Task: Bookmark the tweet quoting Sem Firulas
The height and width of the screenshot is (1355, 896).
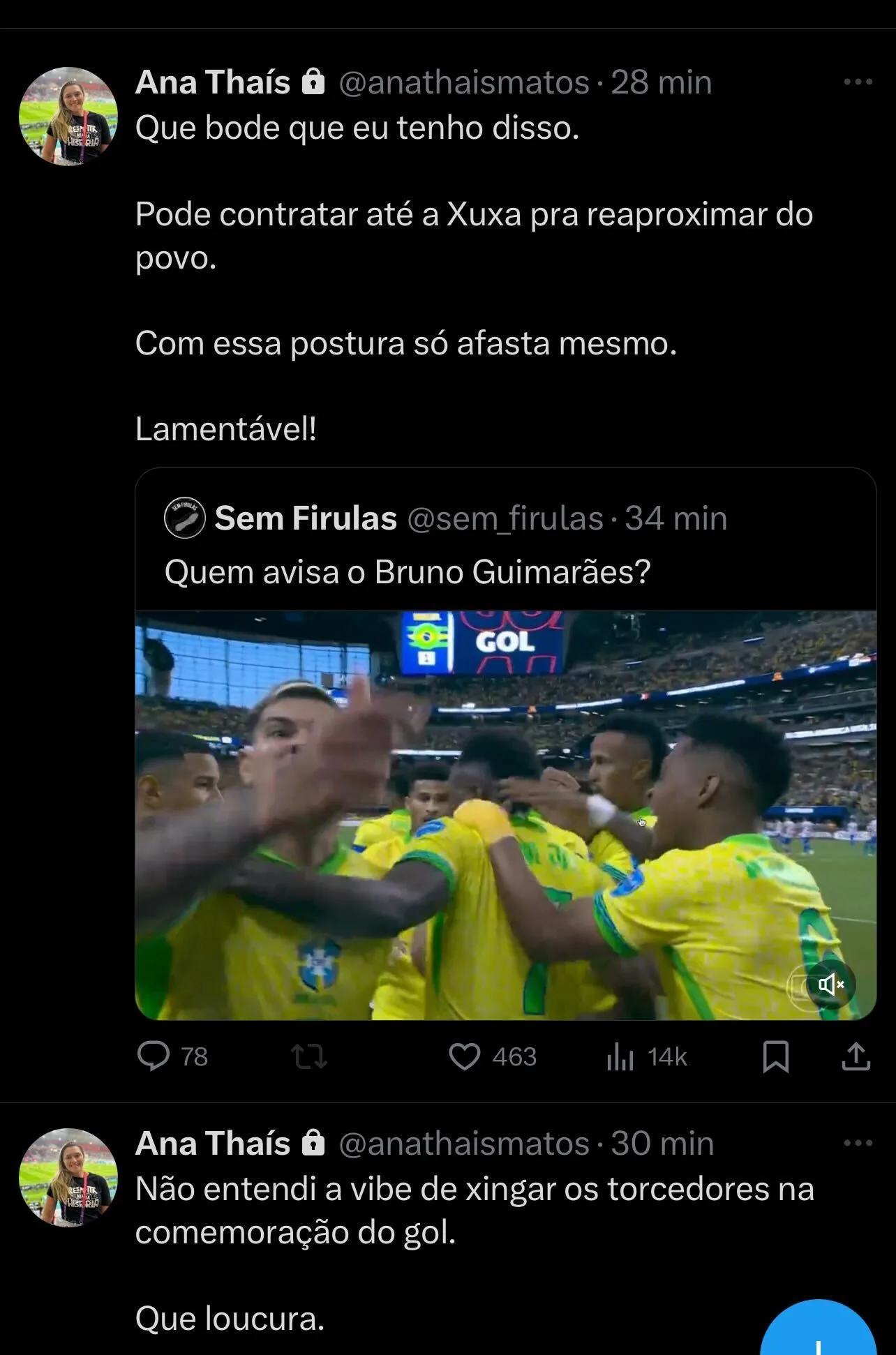Action: coord(775,1056)
